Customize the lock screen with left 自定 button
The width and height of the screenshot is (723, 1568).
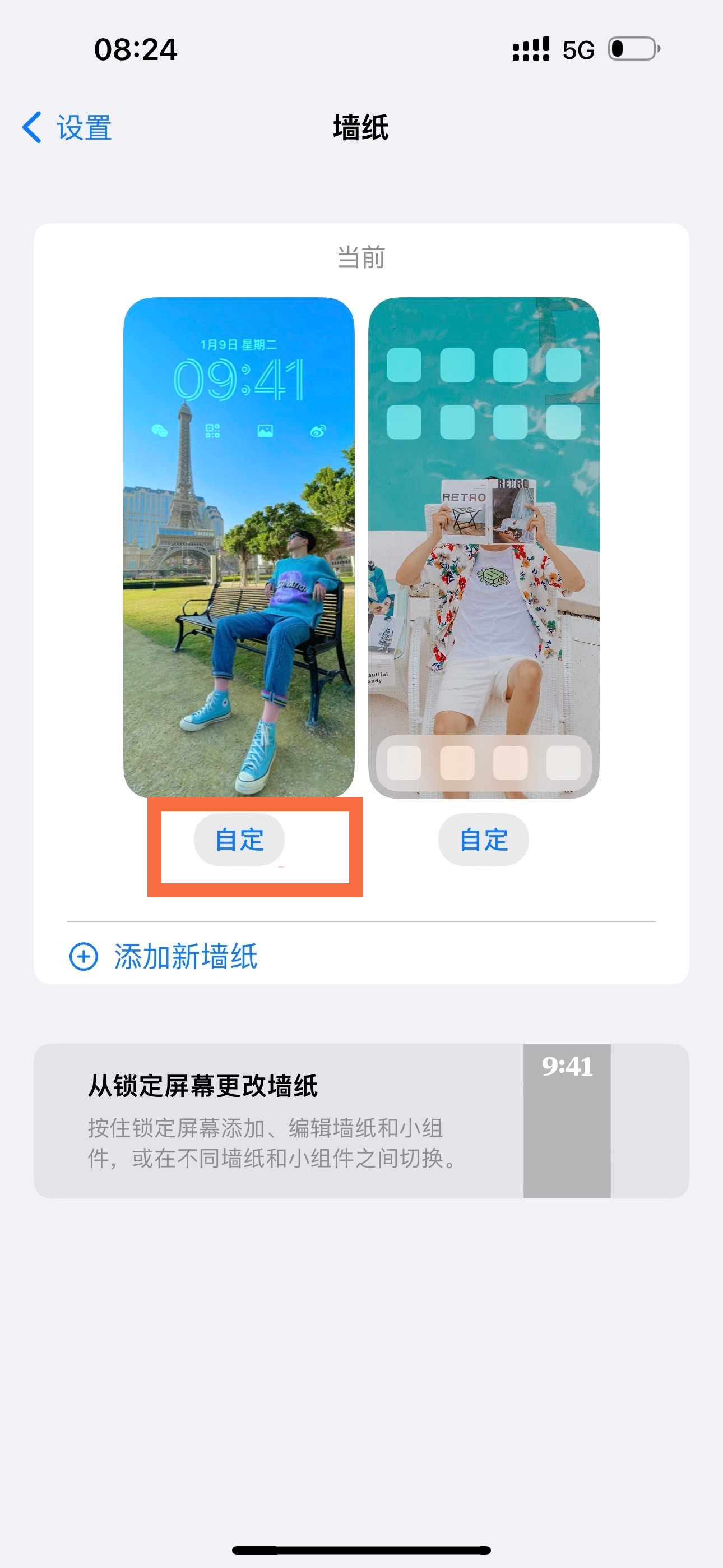239,840
